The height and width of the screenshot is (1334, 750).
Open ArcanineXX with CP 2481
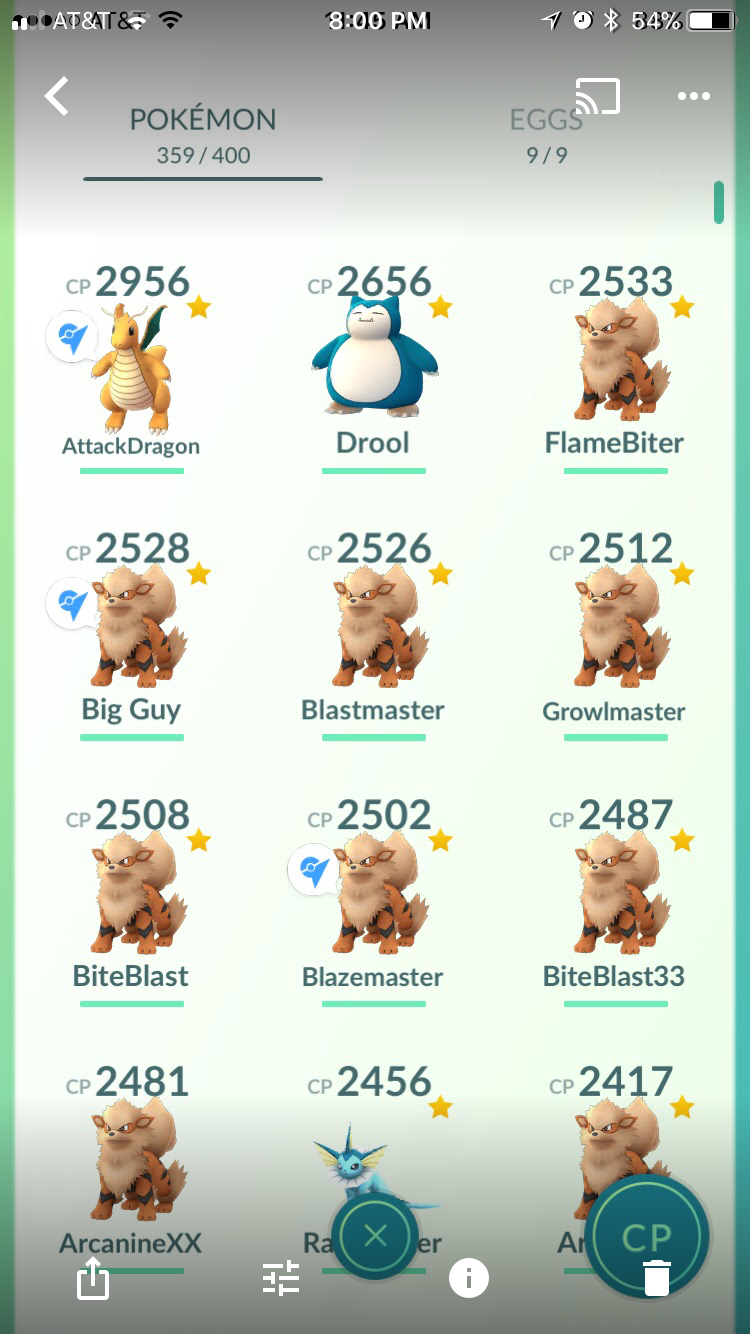click(x=131, y=1166)
